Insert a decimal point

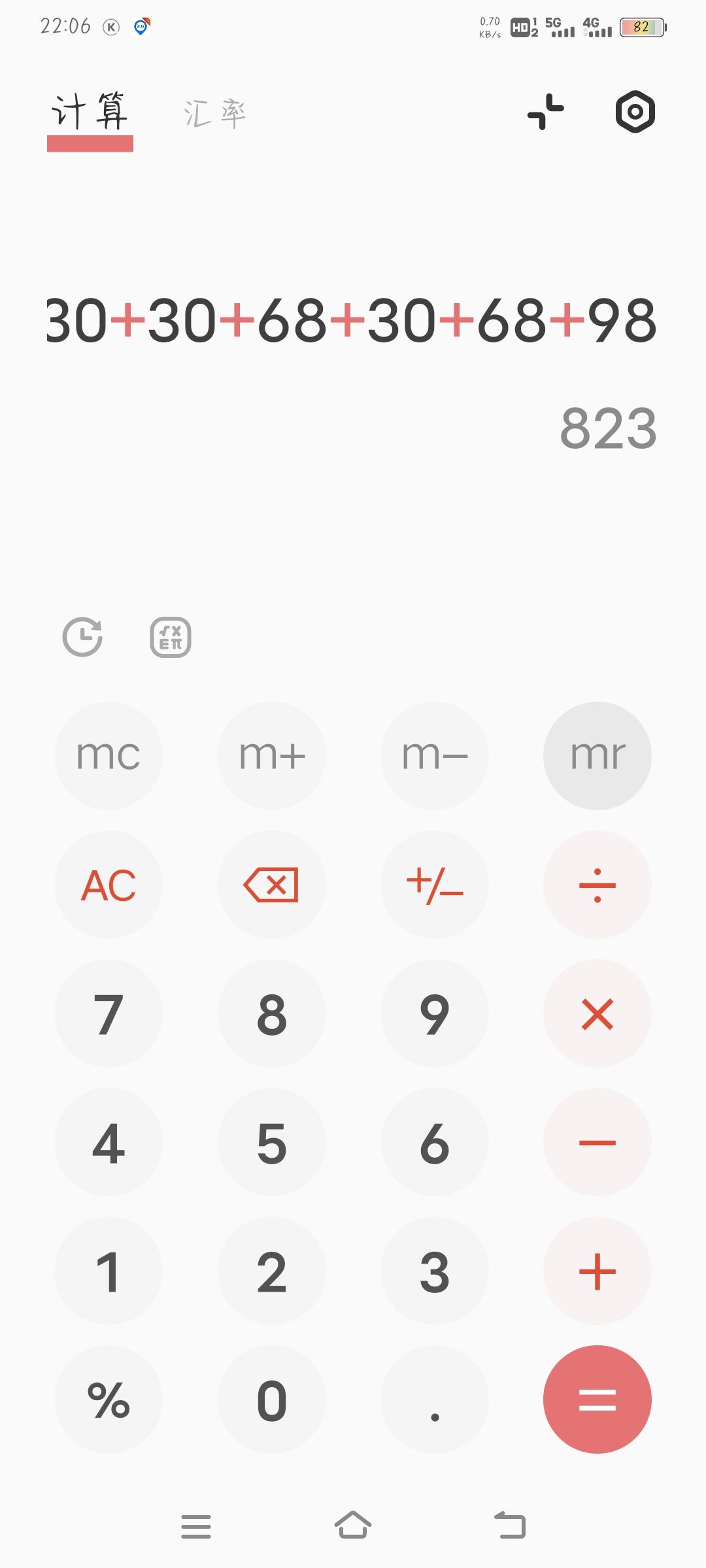(x=435, y=1400)
